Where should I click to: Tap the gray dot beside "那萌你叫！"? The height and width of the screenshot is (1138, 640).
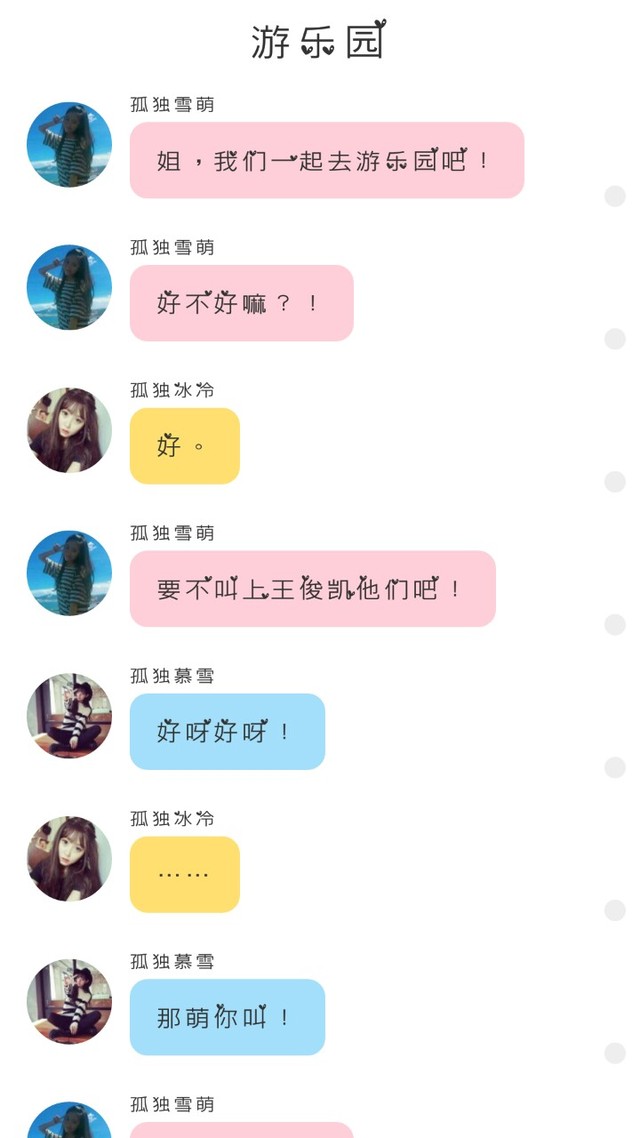pos(615,1053)
